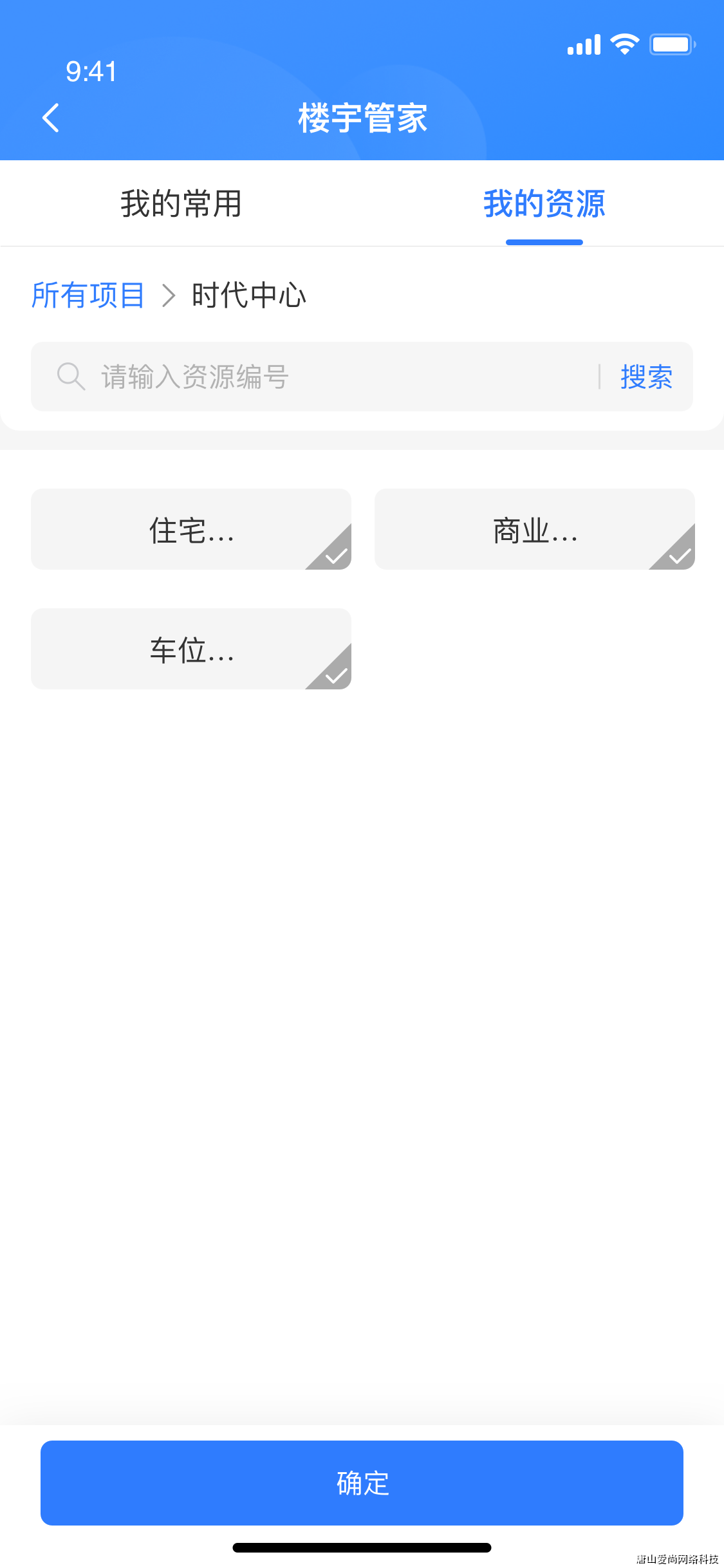Expand the breadcrumb chevron after 所有项目

pos(169,295)
